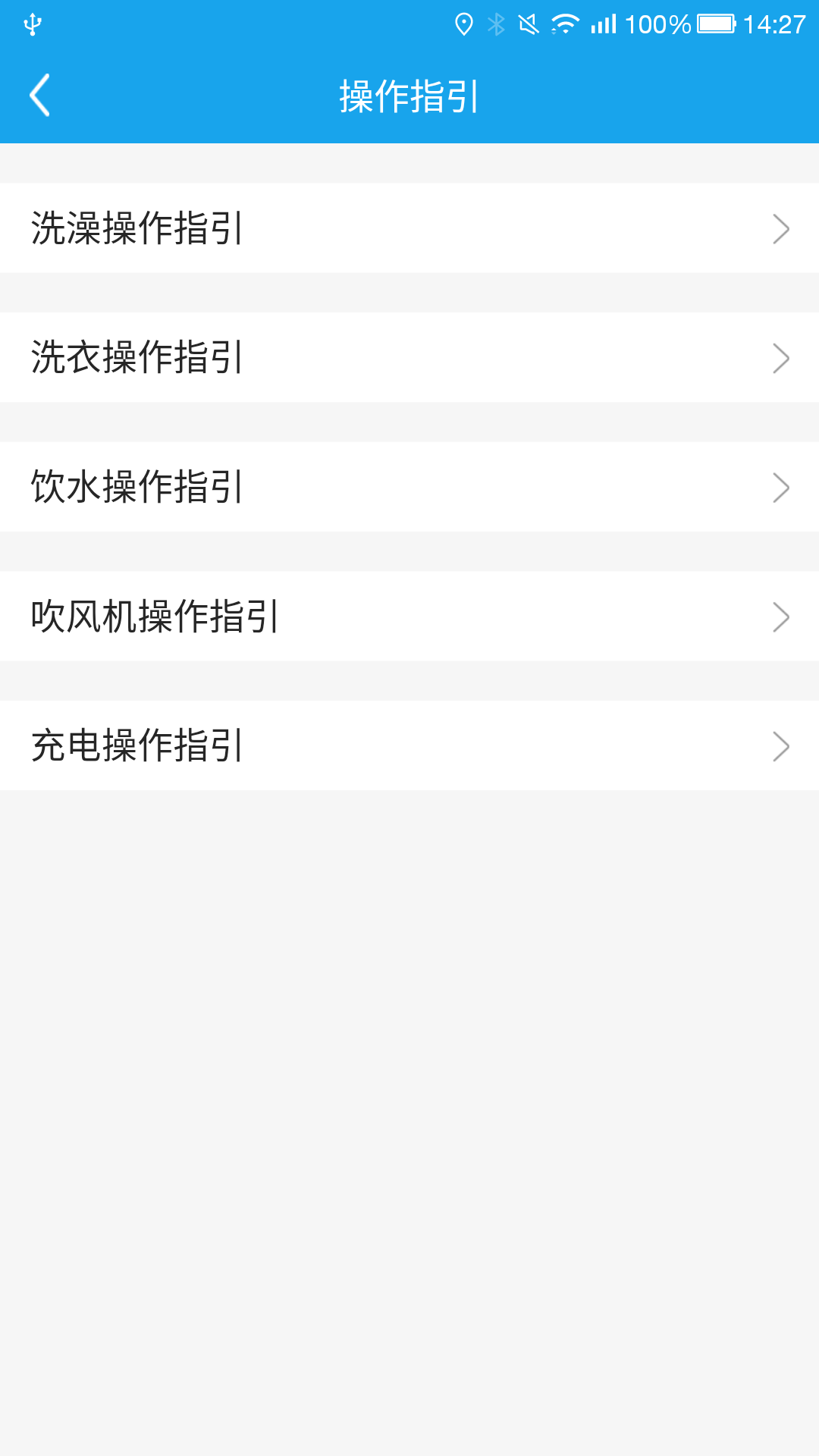Screen dimensions: 819x1456
Task: Expand the 洗衣操作指引 row chevron
Action: click(782, 357)
